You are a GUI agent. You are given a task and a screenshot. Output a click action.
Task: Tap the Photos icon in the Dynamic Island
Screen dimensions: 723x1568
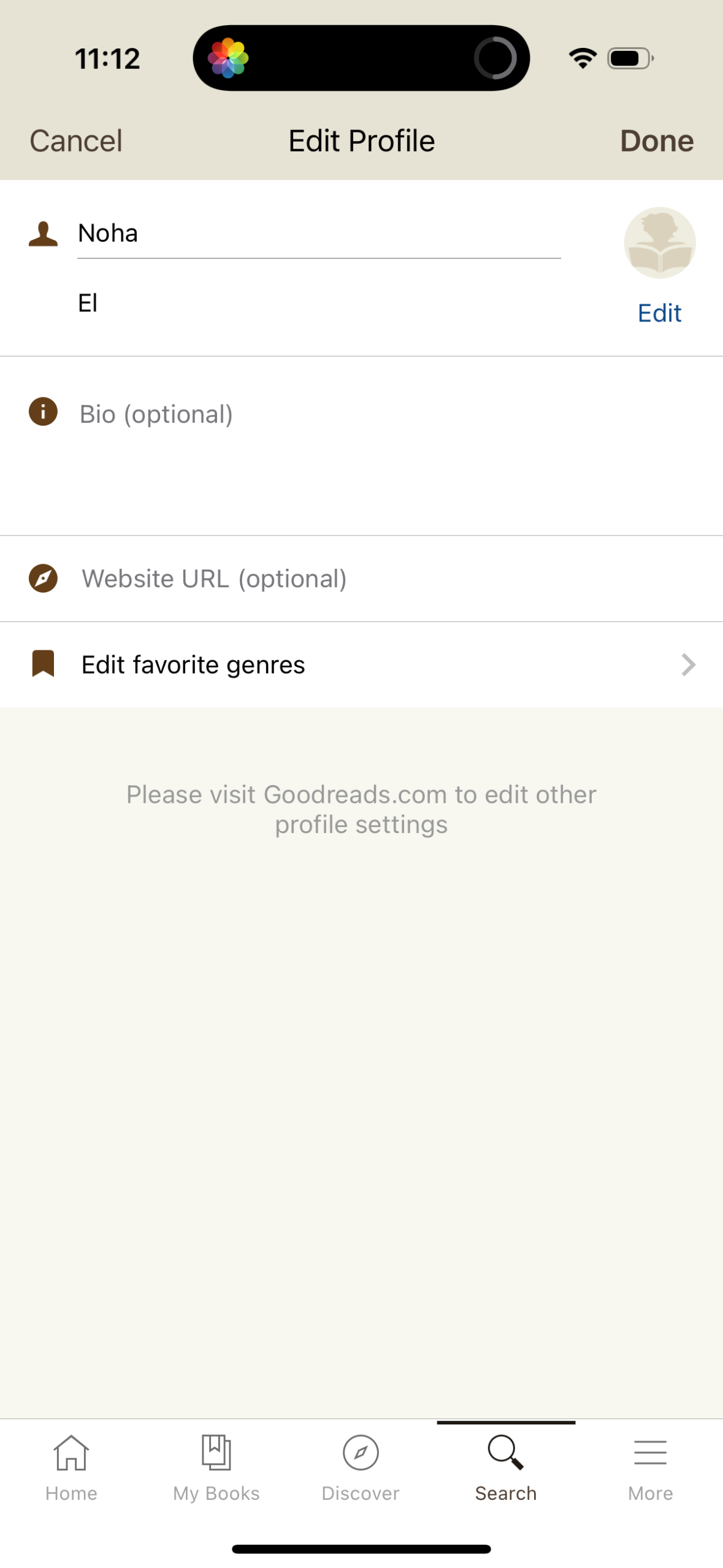(229, 57)
